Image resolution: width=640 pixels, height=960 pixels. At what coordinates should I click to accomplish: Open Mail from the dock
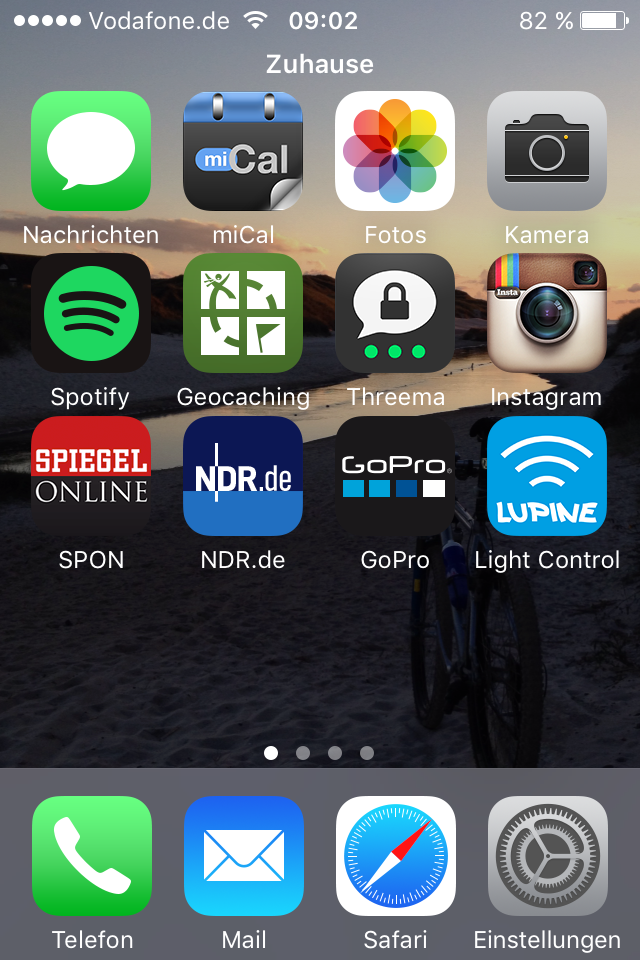[243, 856]
